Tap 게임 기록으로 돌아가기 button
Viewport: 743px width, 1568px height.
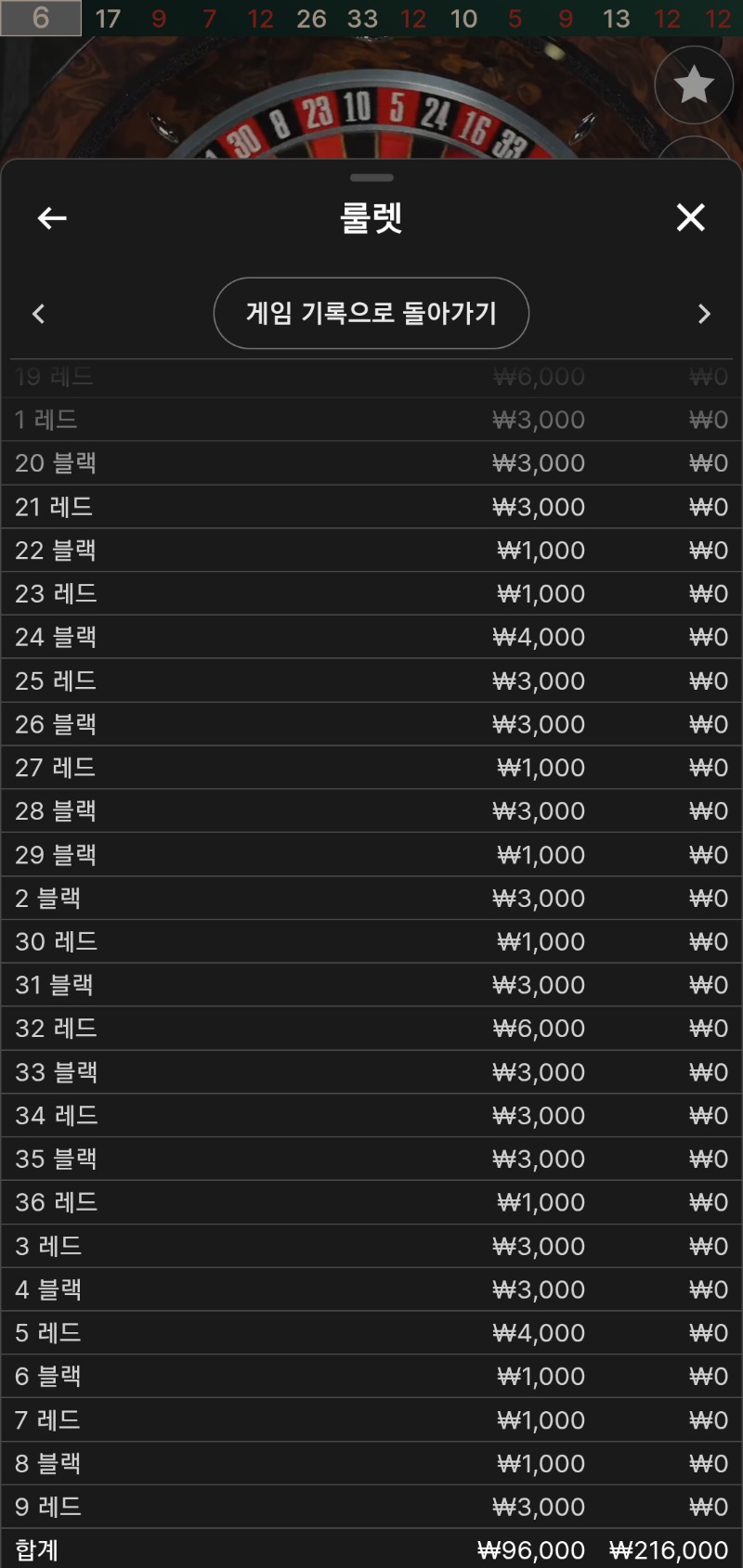click(371, 314)
